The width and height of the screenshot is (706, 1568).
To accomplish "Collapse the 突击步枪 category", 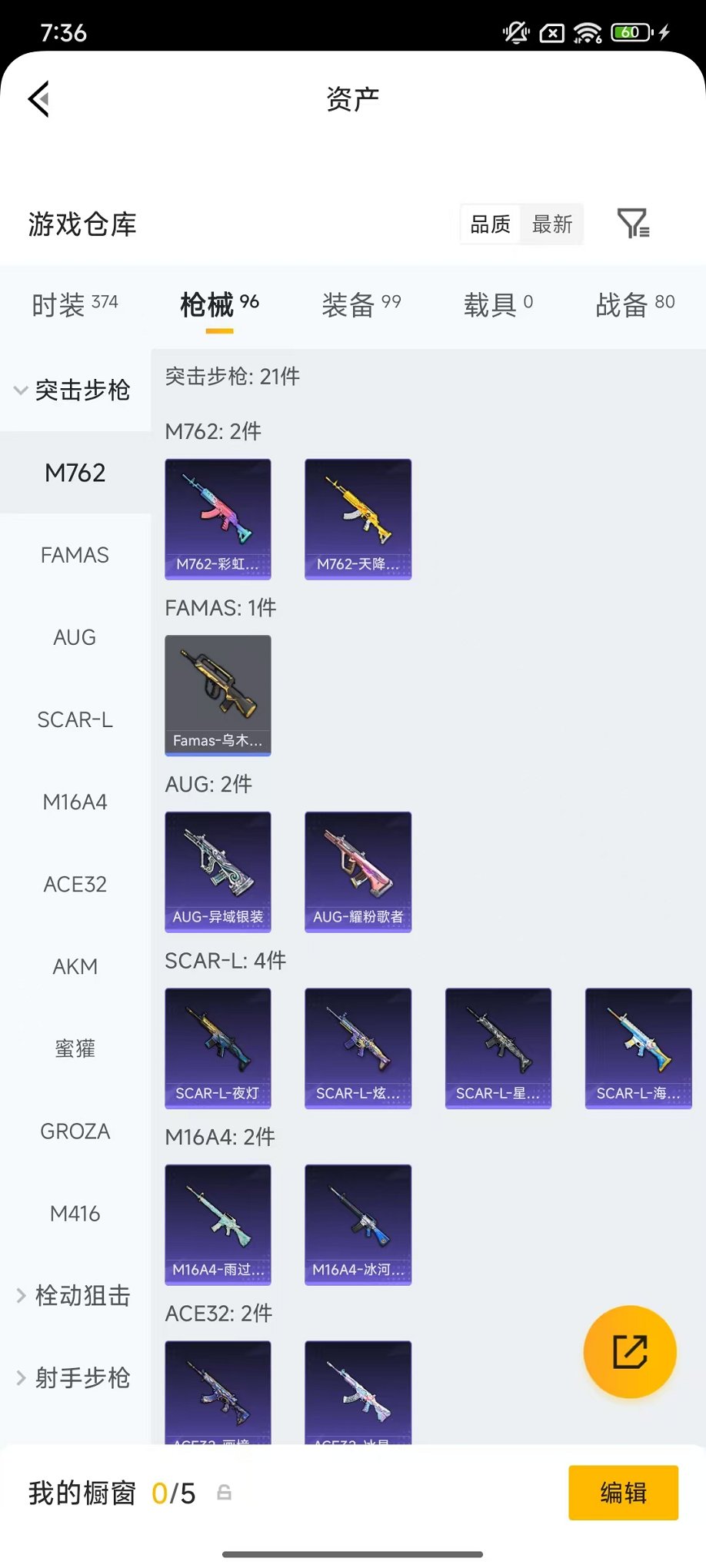I will (75, 390).
